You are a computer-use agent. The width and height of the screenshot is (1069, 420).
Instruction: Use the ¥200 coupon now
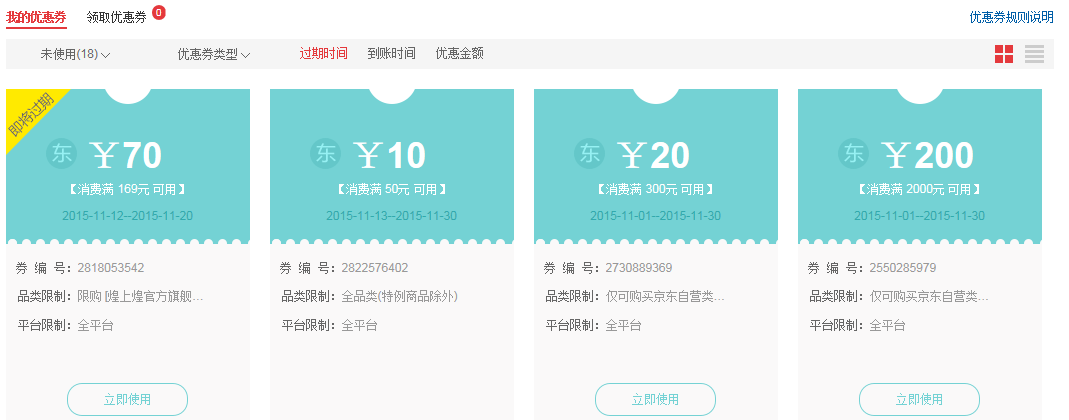coord(919,399)
